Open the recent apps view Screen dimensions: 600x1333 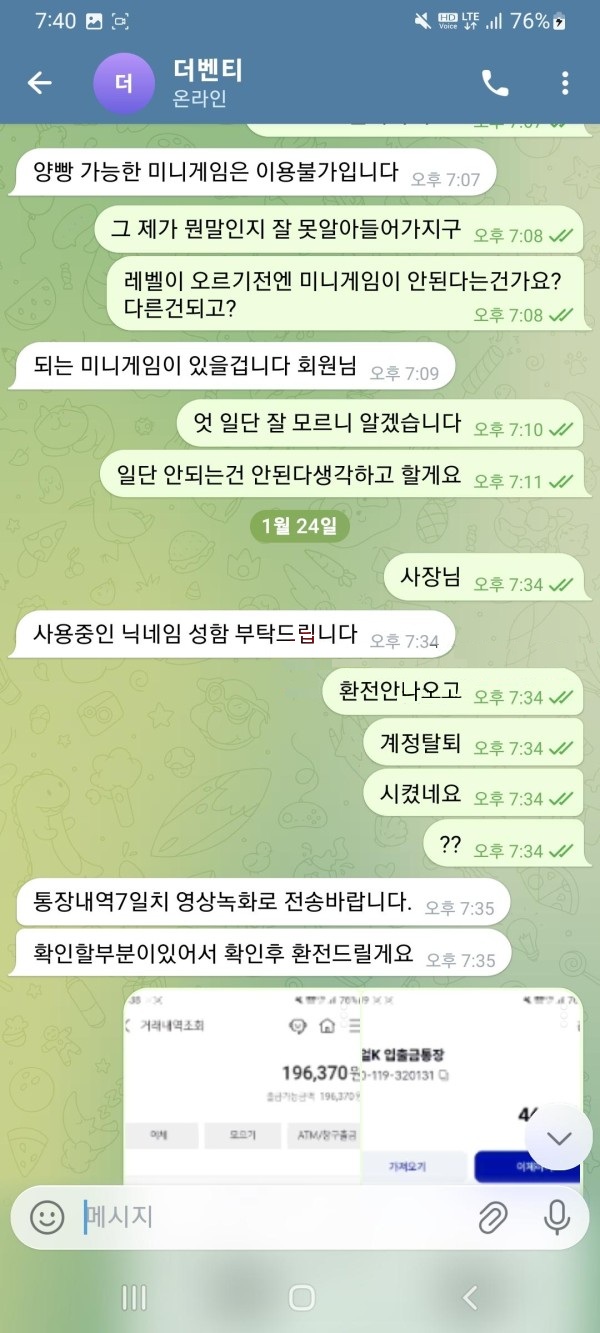[134, 1298]
